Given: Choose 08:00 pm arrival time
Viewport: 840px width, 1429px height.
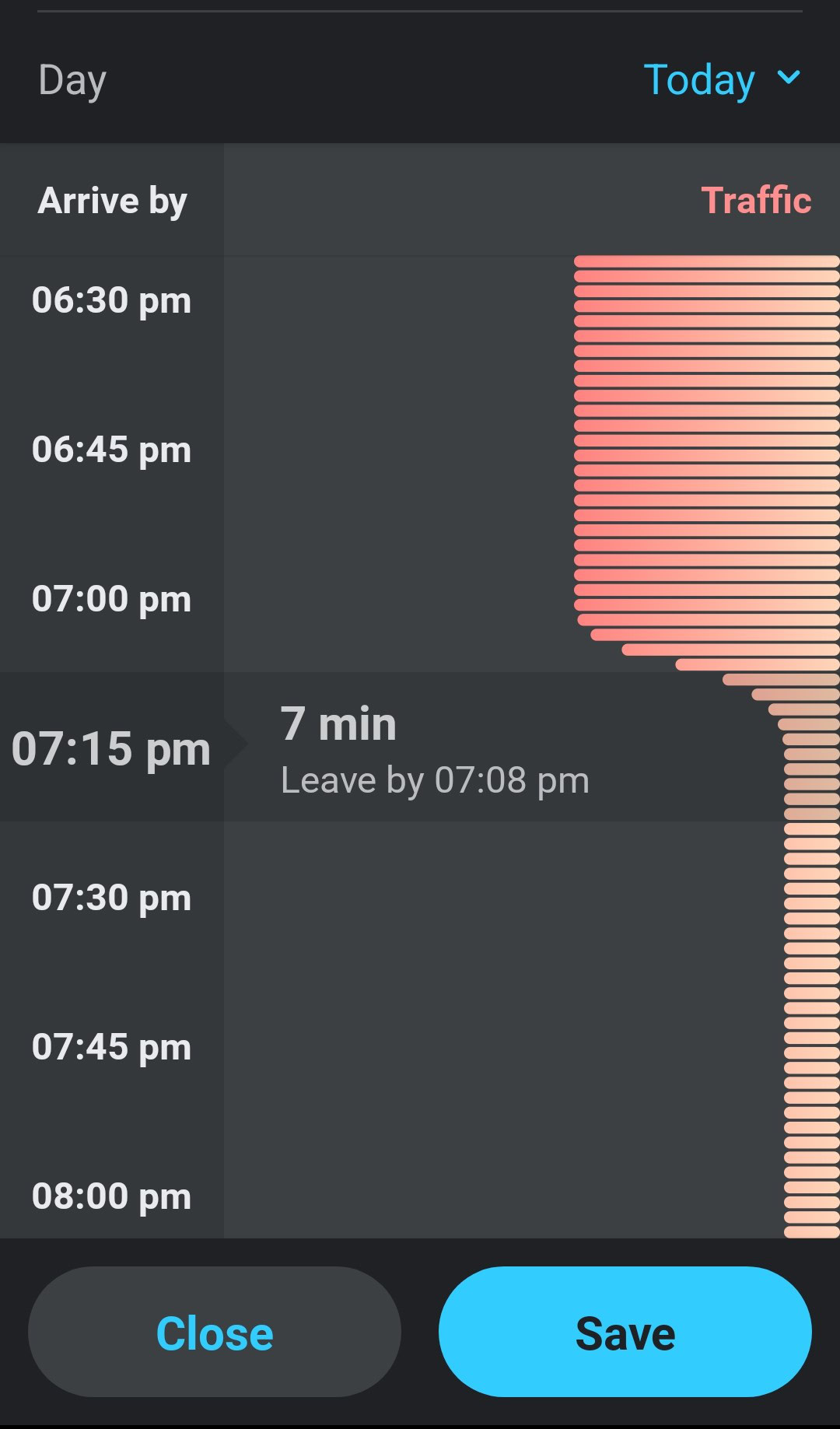Looking at the screenshot, I should [112, 1197].
